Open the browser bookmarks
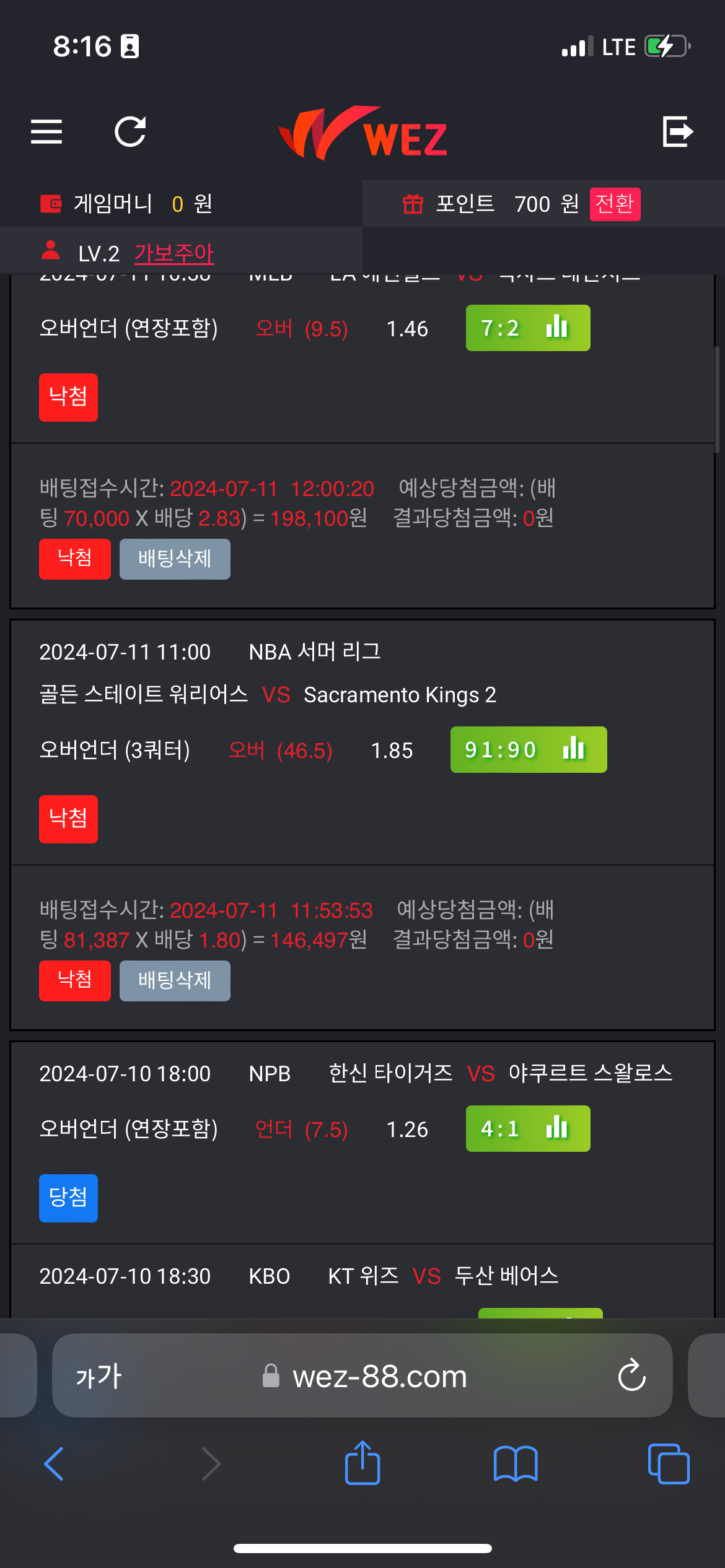Viewport: 725px width, 1568px height. click(x=516, y=1464)
